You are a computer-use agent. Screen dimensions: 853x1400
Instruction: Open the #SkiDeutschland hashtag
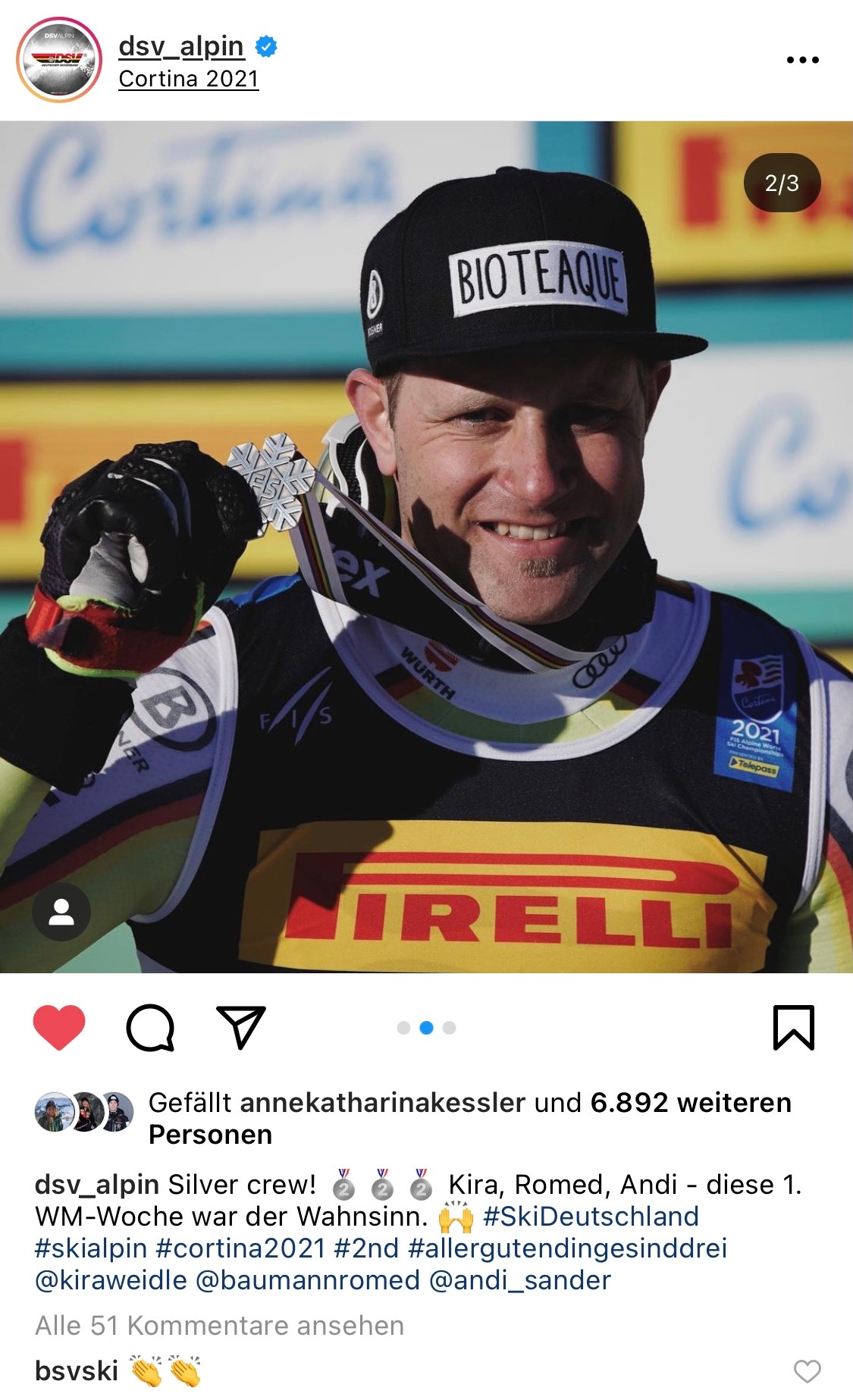tap(591, 1217)
